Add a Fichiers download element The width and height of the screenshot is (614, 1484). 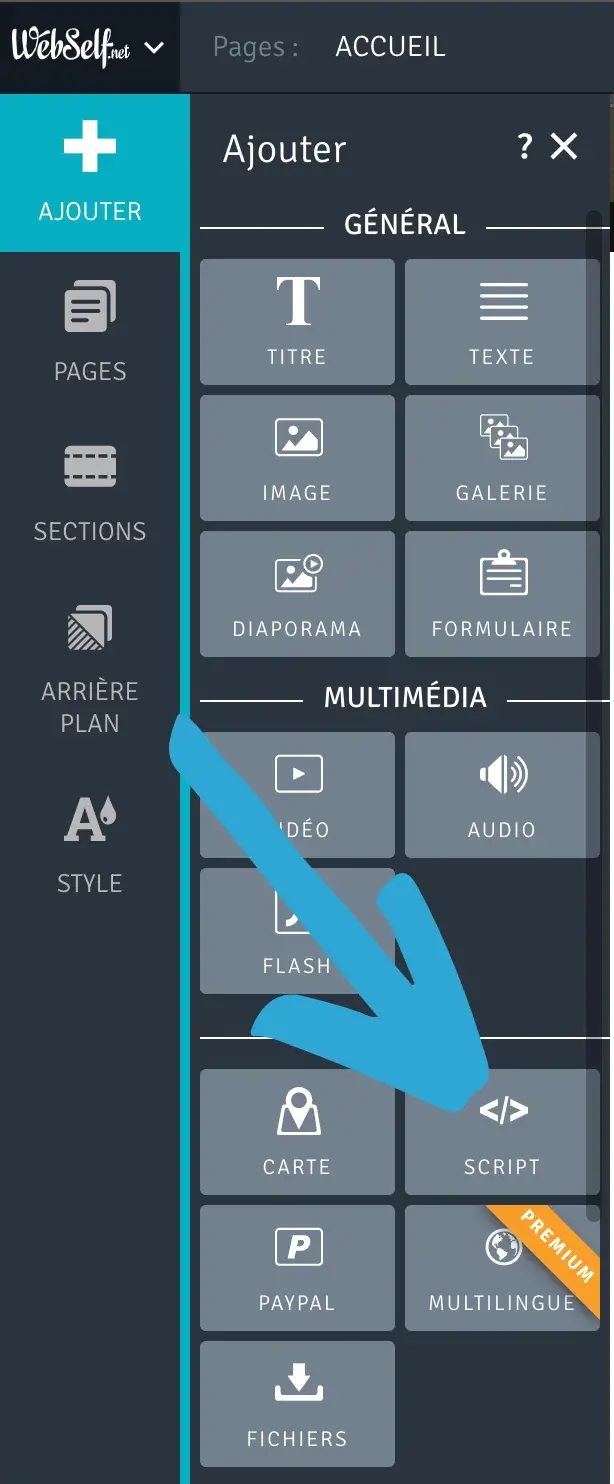pyautogui.click(x=297, y=1404)
